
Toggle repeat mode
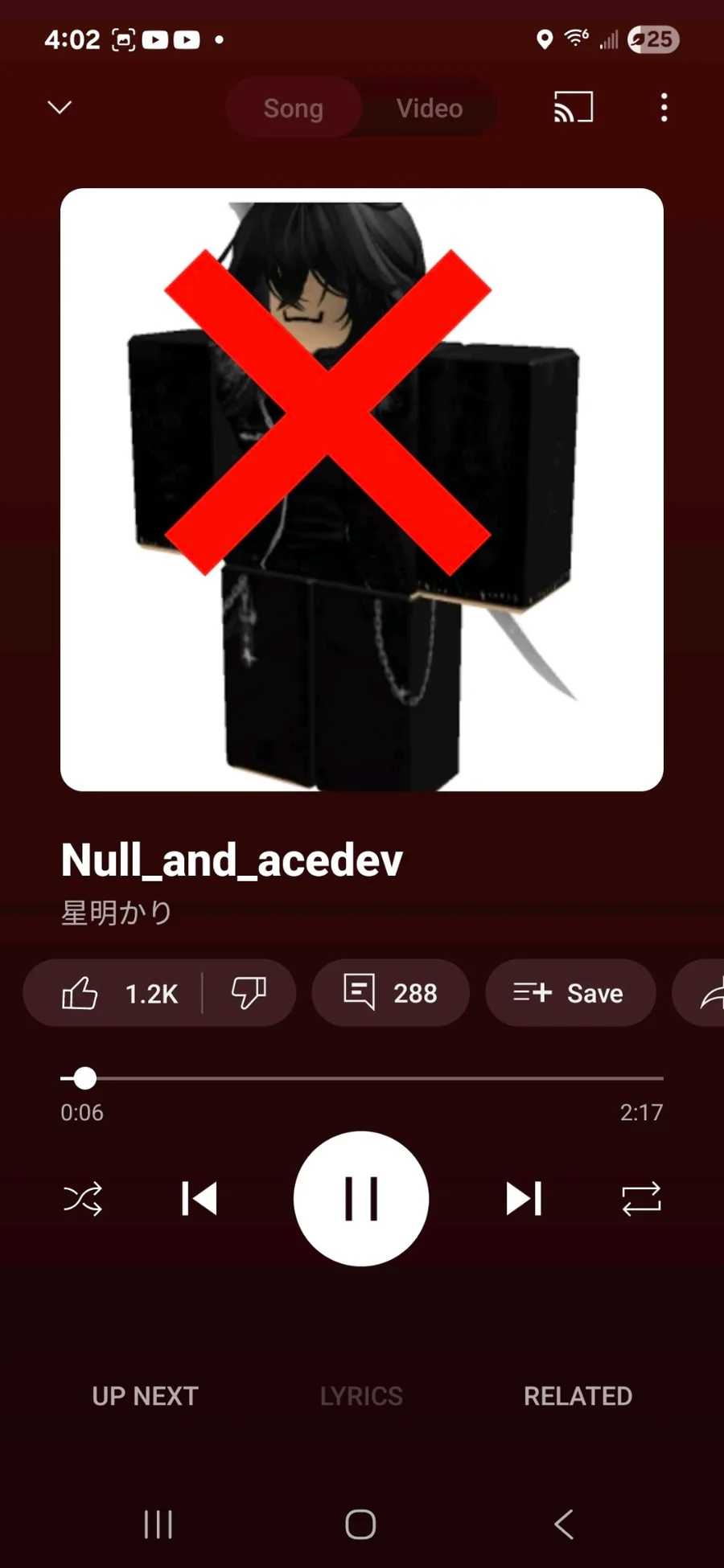[641, 1198]
